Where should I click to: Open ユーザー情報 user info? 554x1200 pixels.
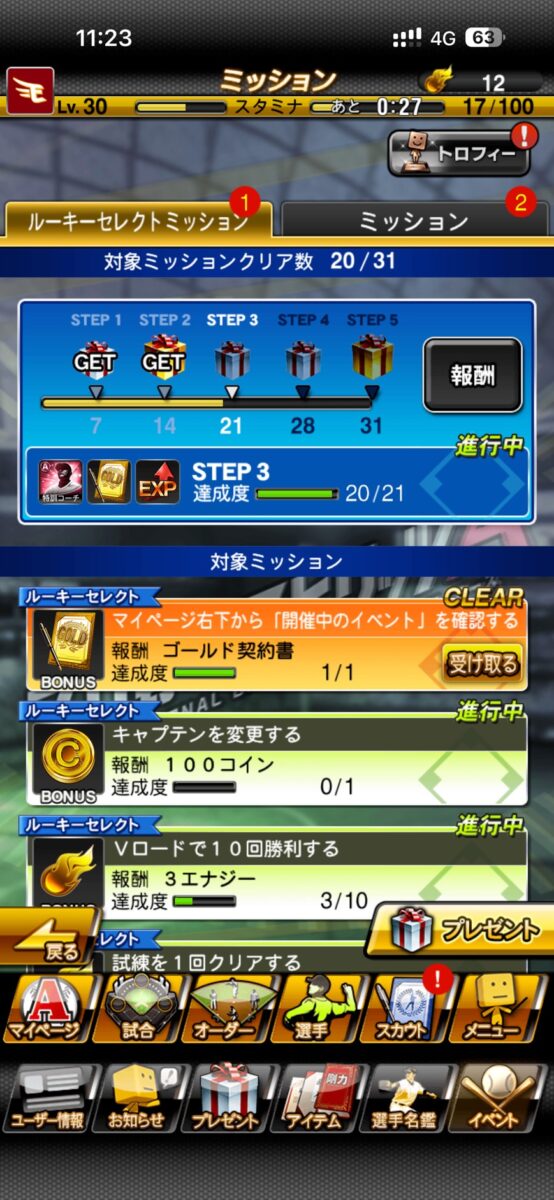(x=48, y=1097)
